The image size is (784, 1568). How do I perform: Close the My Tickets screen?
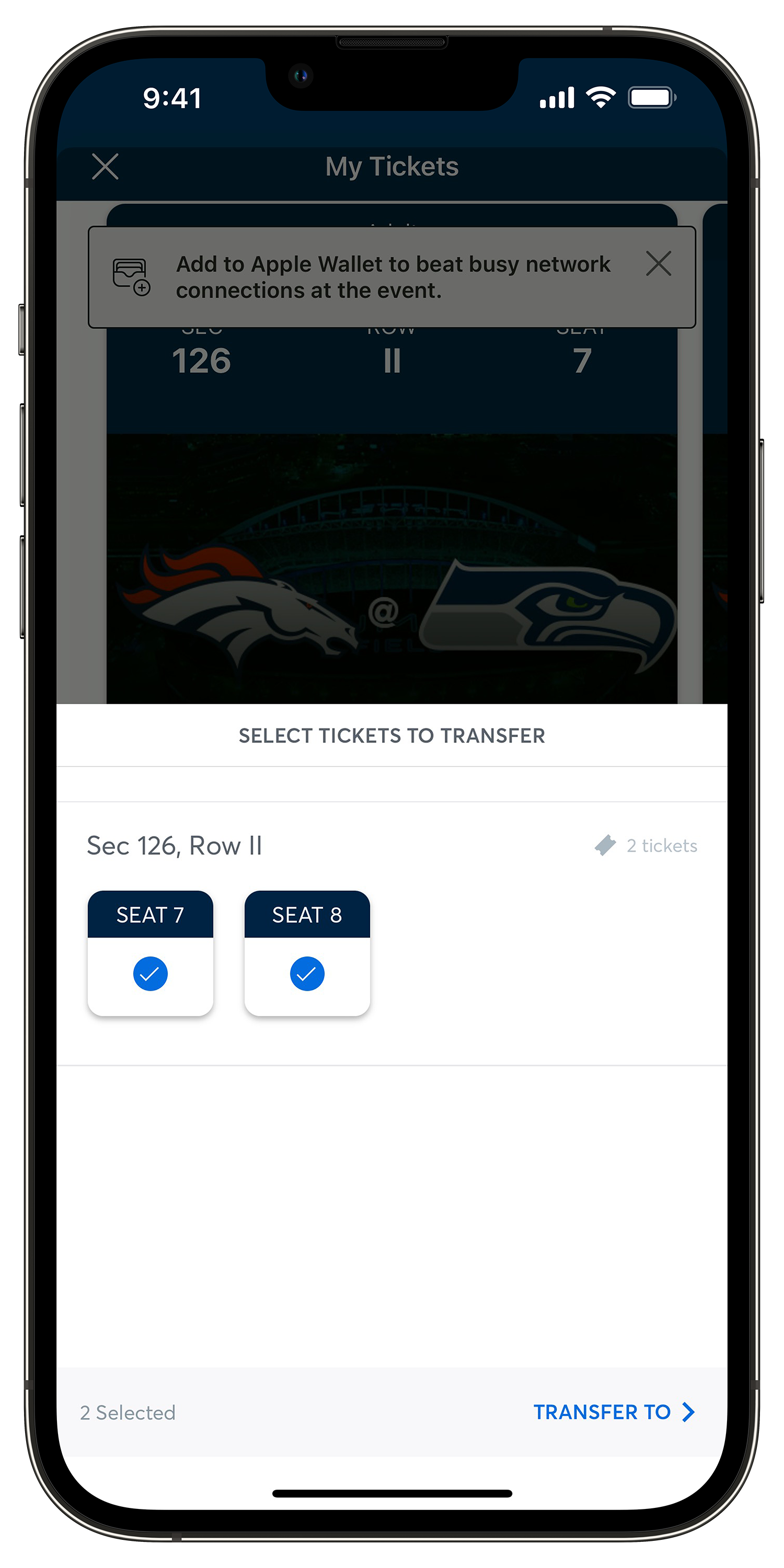pyautogui.click(x=105, y=166)
